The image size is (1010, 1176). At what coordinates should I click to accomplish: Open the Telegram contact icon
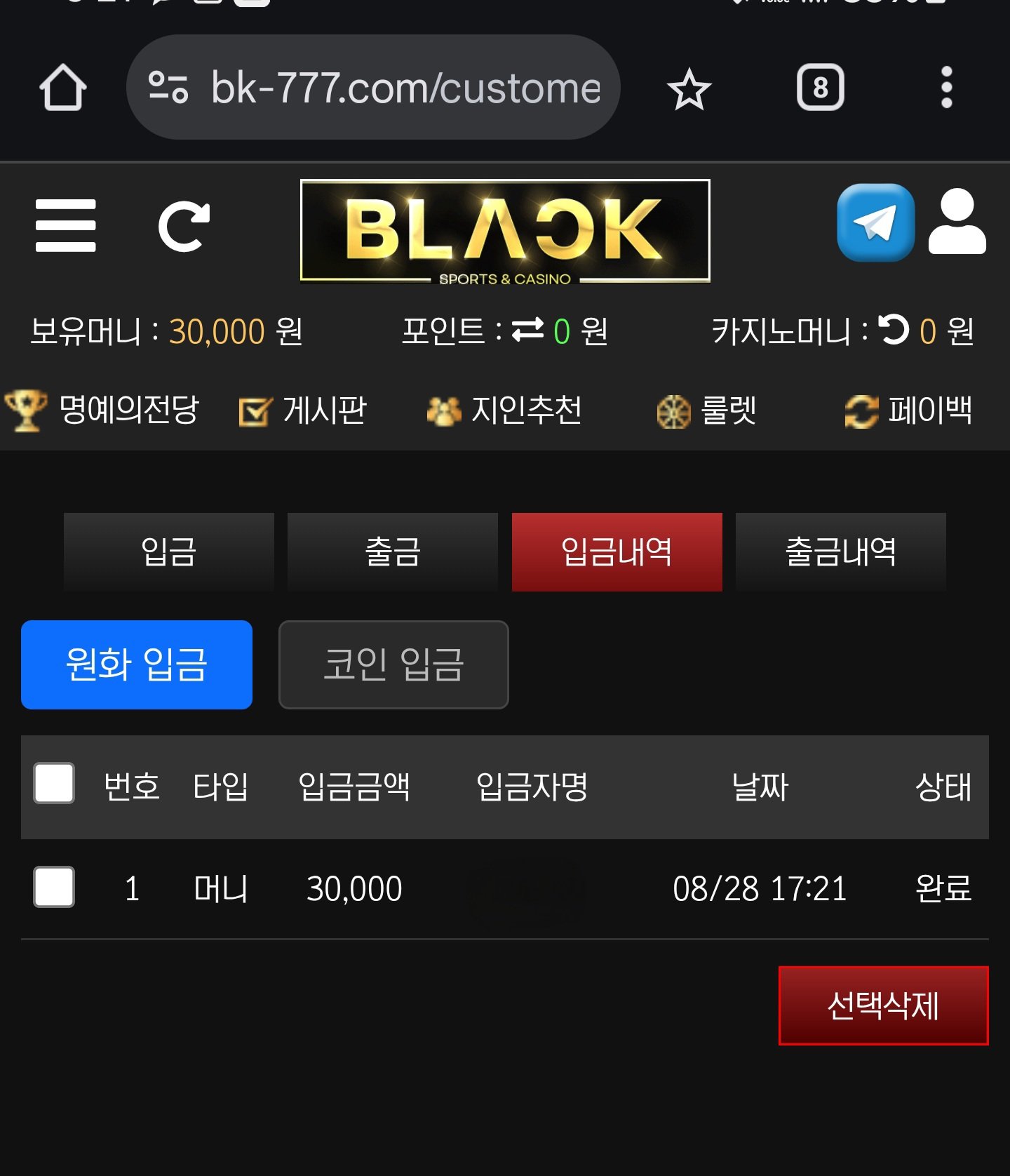click(x=875, y=222)
